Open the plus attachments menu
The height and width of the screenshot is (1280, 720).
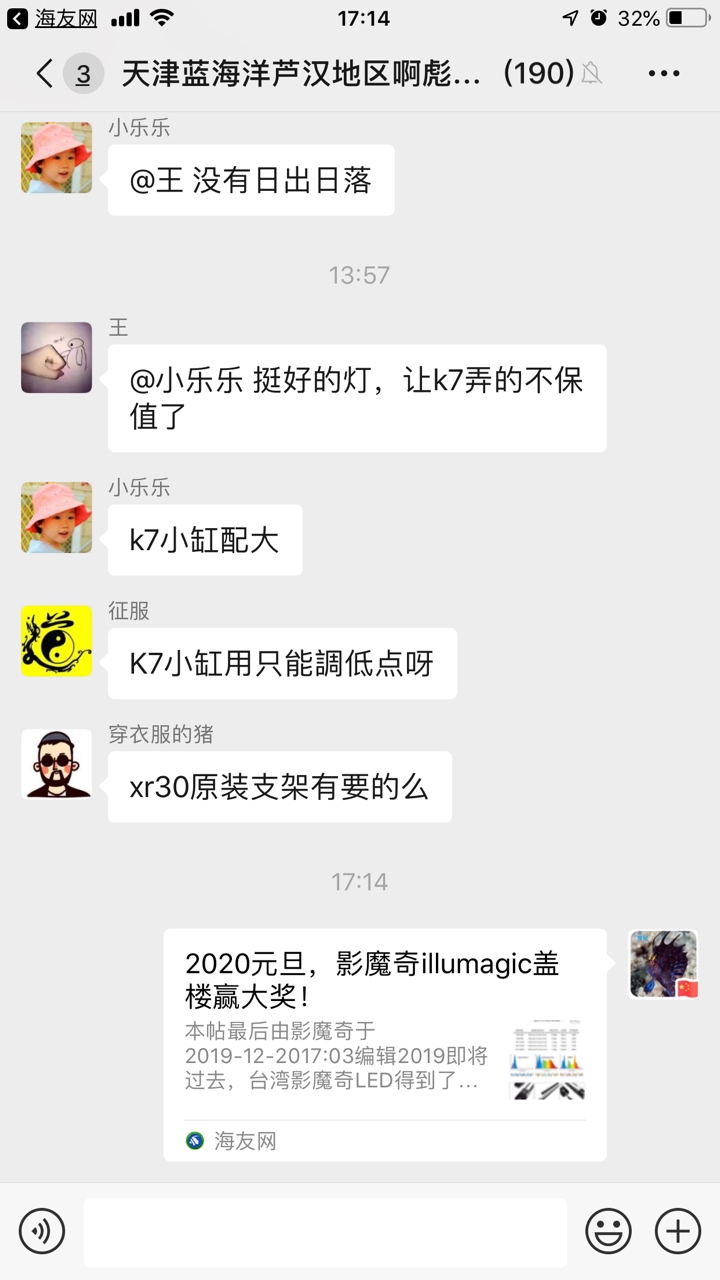click(677, 1231)
